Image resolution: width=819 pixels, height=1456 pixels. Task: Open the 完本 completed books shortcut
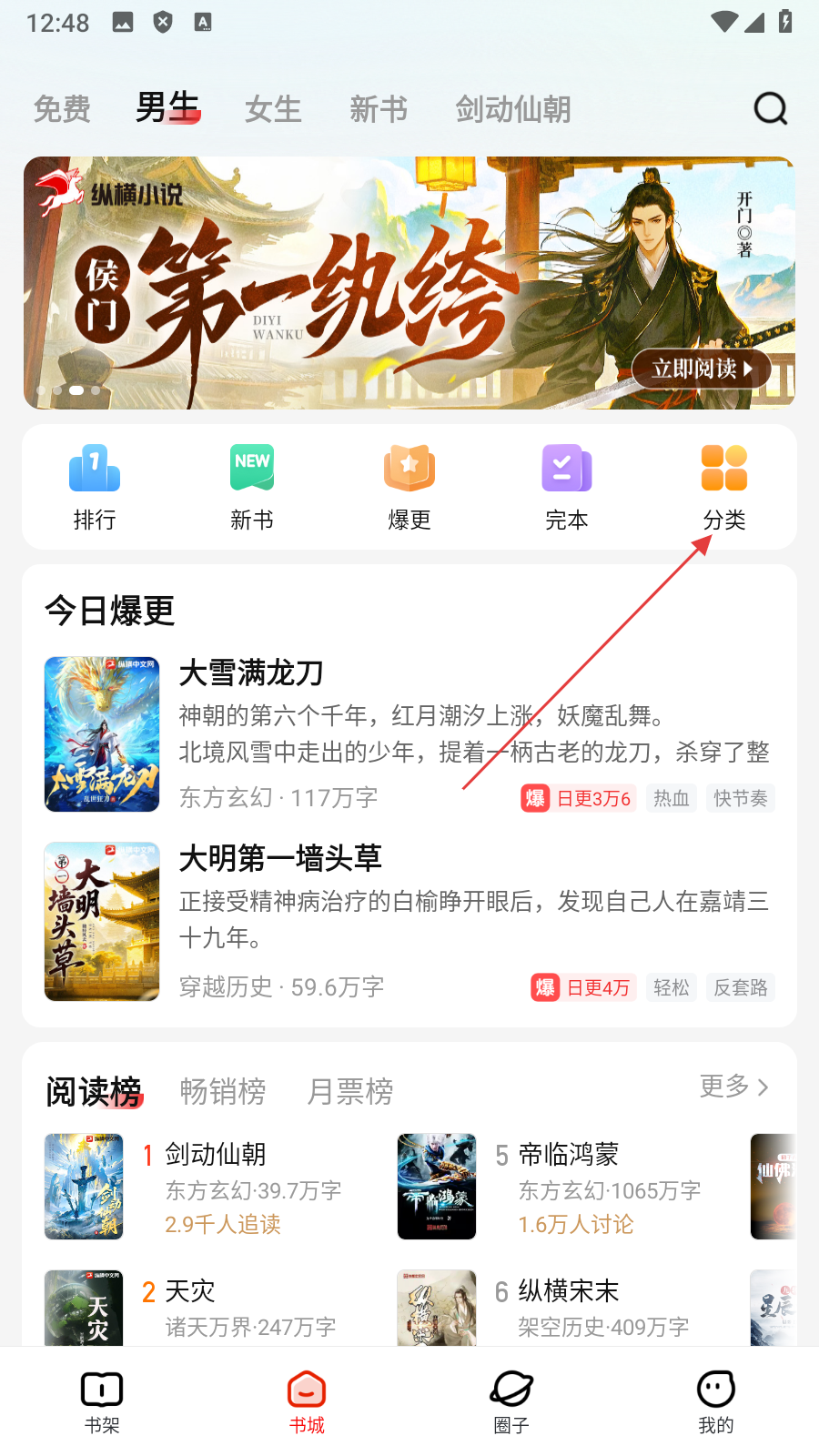pyautogui.click(x=567, y=487)
